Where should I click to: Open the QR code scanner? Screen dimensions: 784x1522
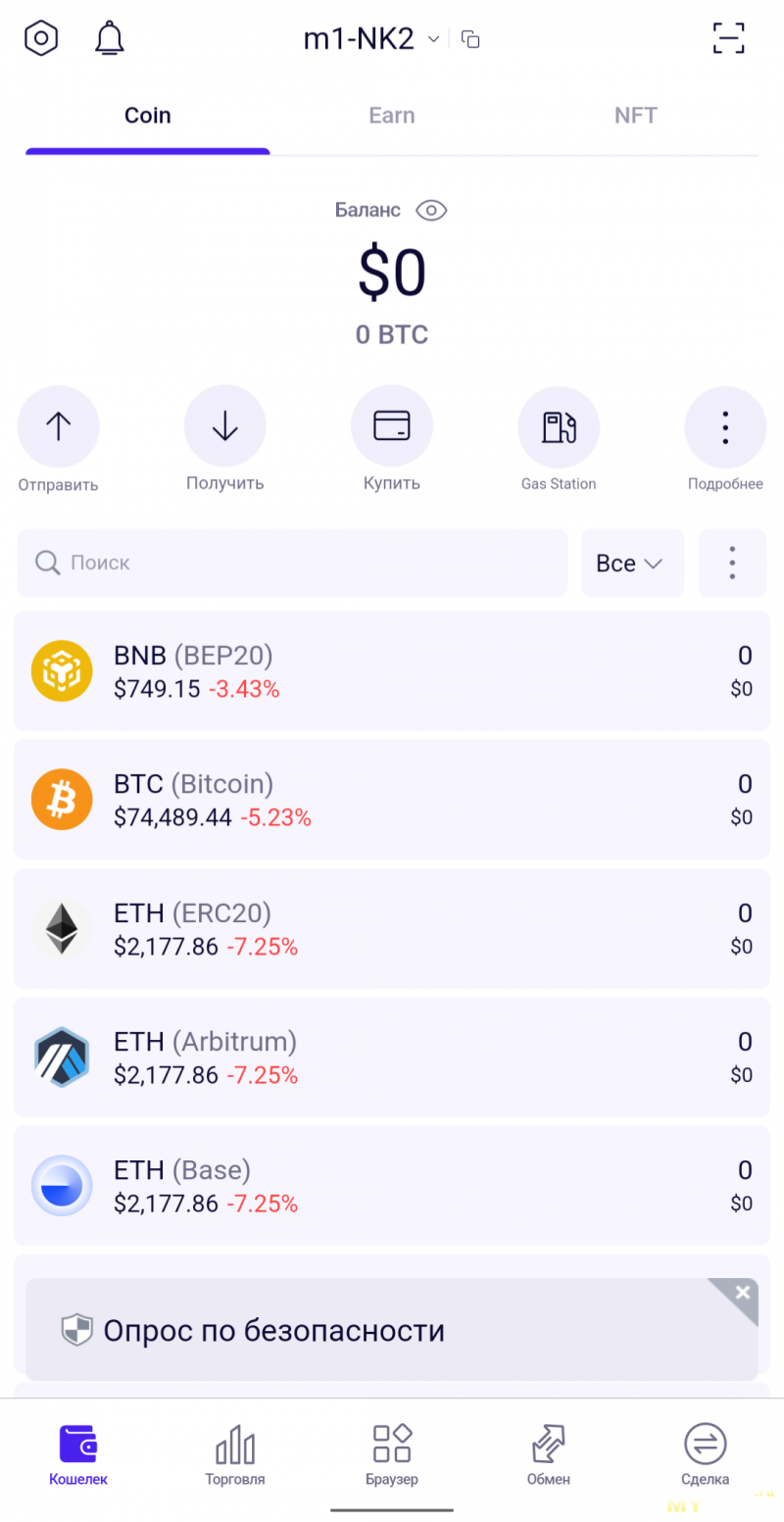point(728,38)
